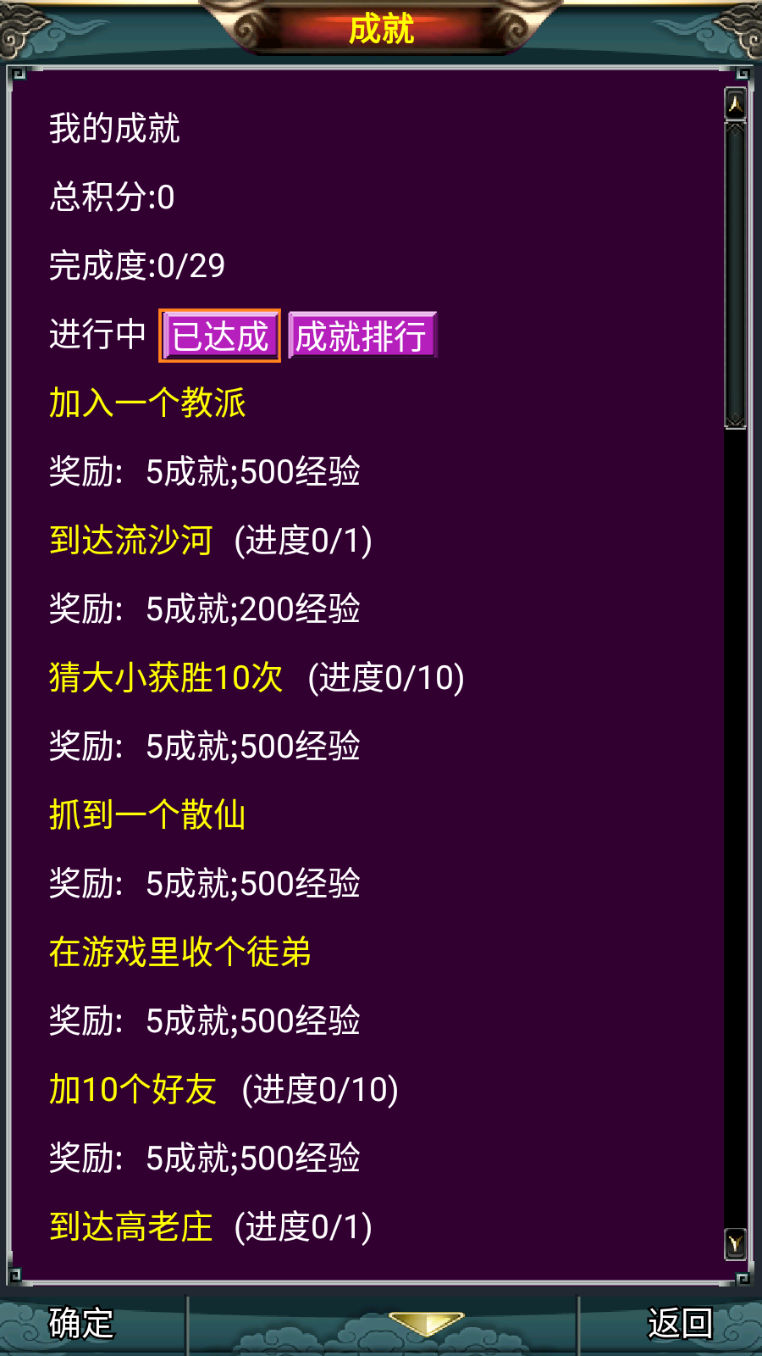
Task: Tap the scroll up arrow
Action: point(735,104)
